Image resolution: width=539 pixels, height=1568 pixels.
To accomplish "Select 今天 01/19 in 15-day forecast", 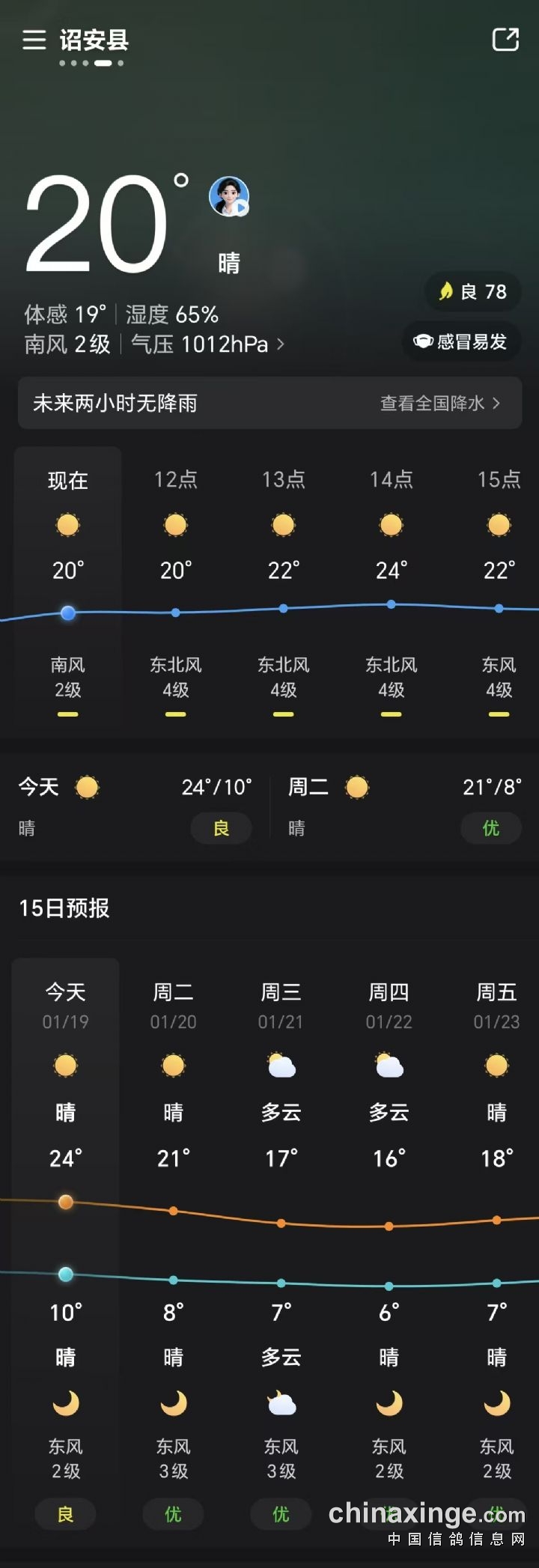I will point(66,1006).
